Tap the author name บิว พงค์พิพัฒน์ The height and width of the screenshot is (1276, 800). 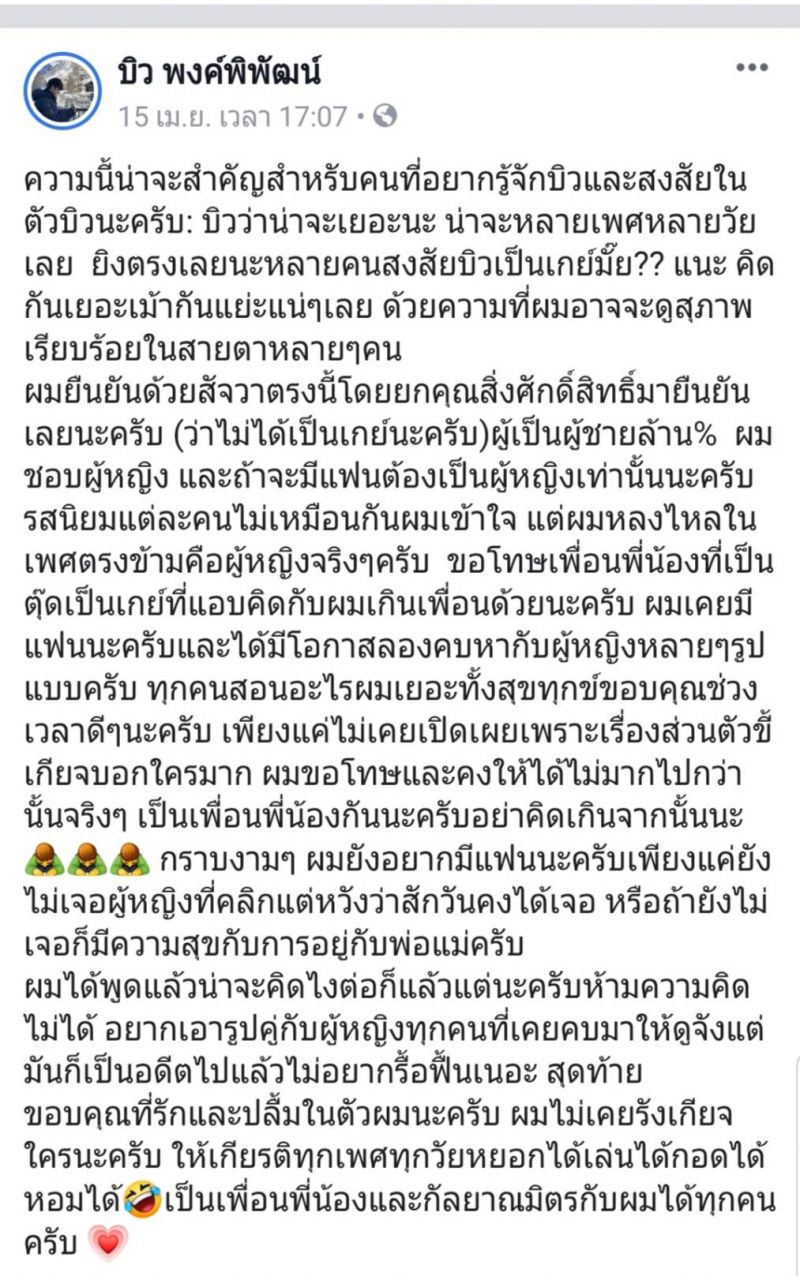click(220, 72)
